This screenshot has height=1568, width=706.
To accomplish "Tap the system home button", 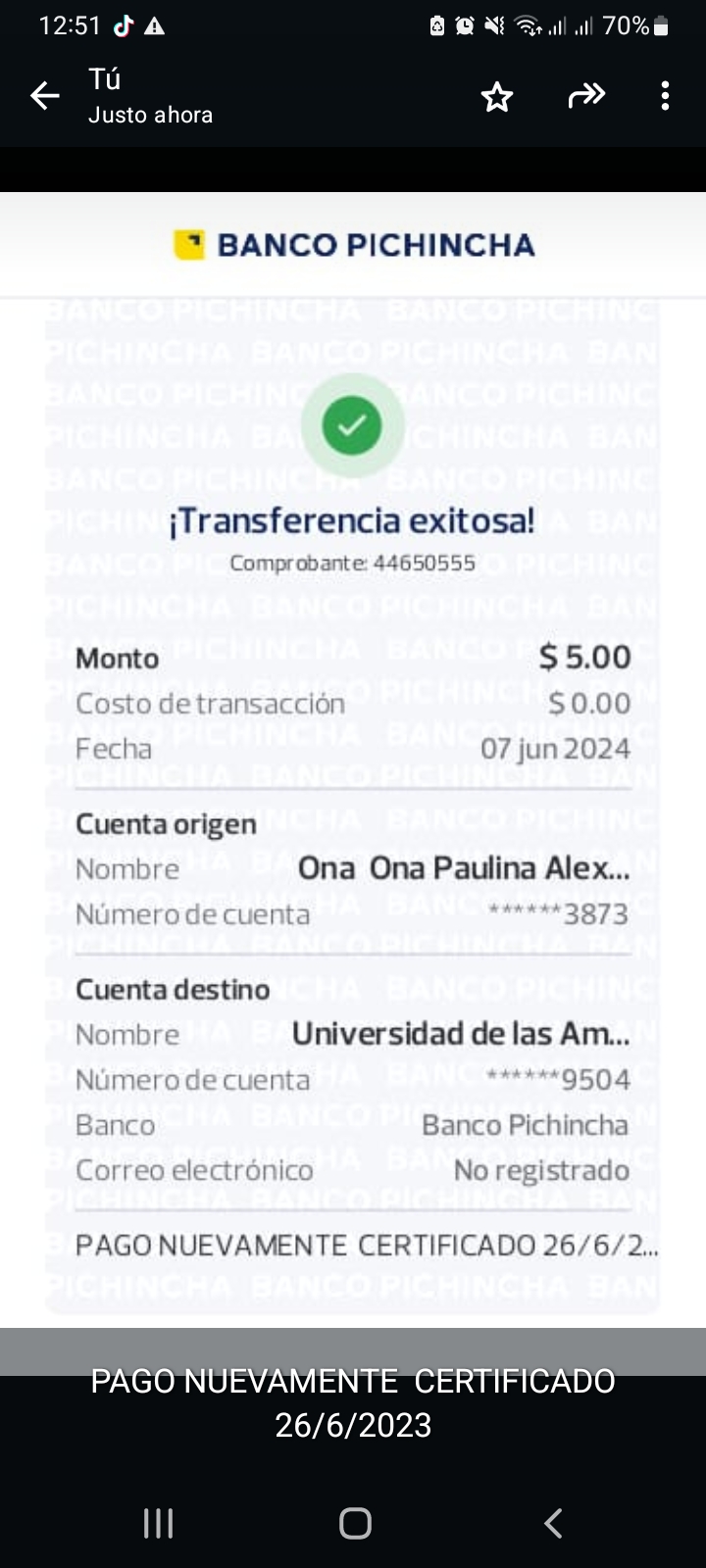I will (x=355, y=1523).
